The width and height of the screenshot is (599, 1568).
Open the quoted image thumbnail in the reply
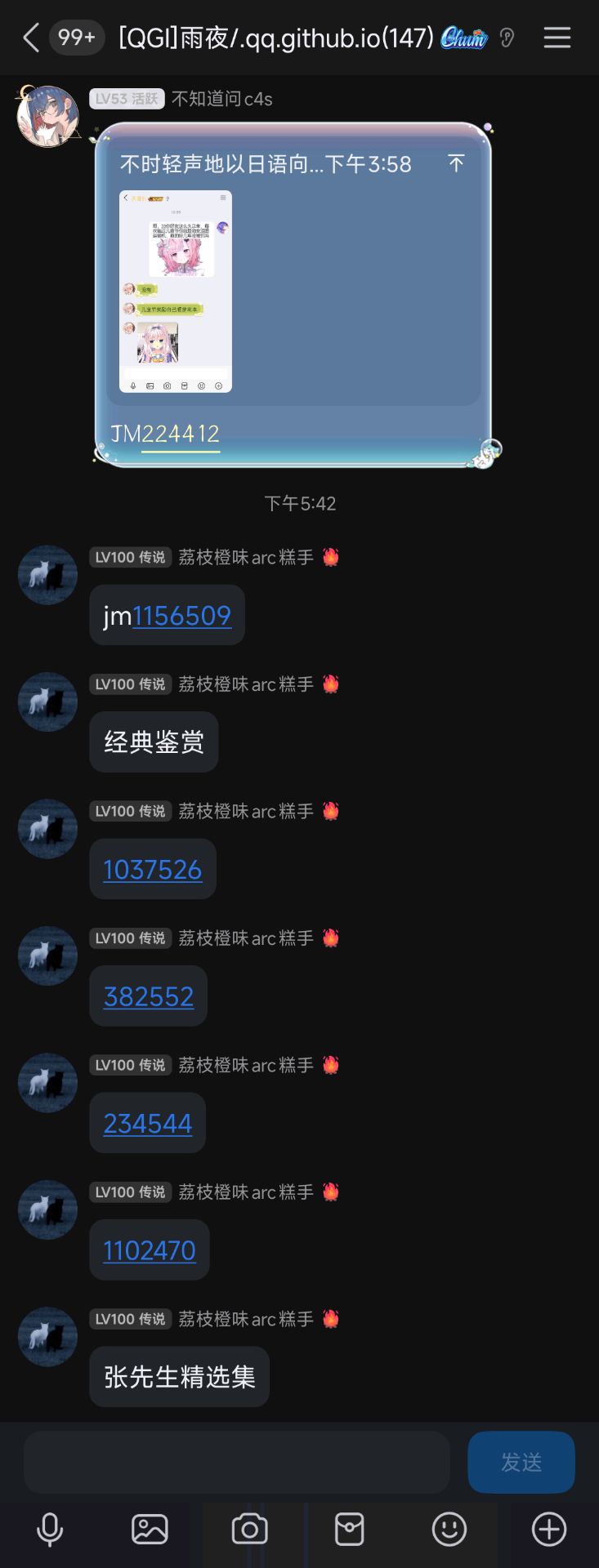[x=176, y=292]
